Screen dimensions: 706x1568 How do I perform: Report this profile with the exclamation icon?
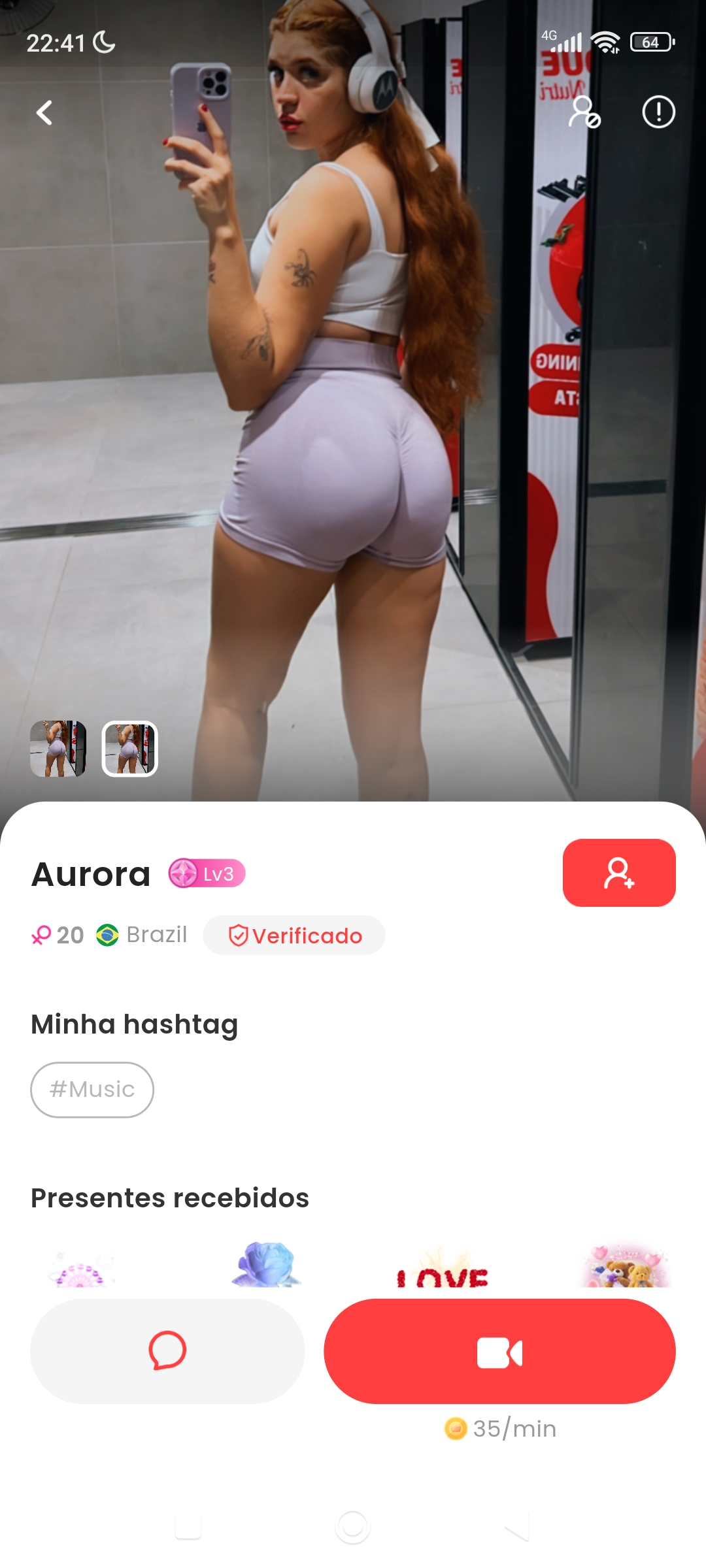tap(658, 112)
